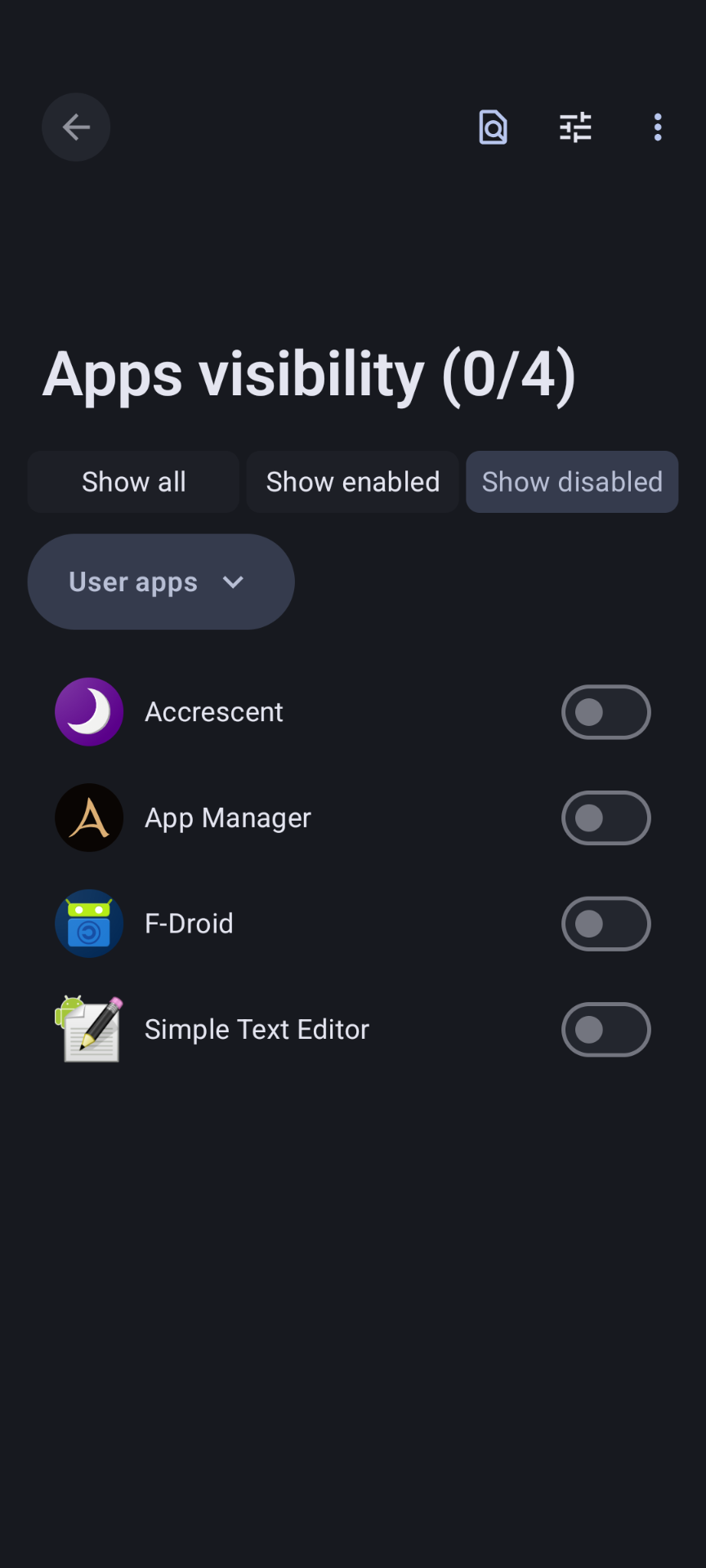Click the App Manager app icon

tap(88, 817)
